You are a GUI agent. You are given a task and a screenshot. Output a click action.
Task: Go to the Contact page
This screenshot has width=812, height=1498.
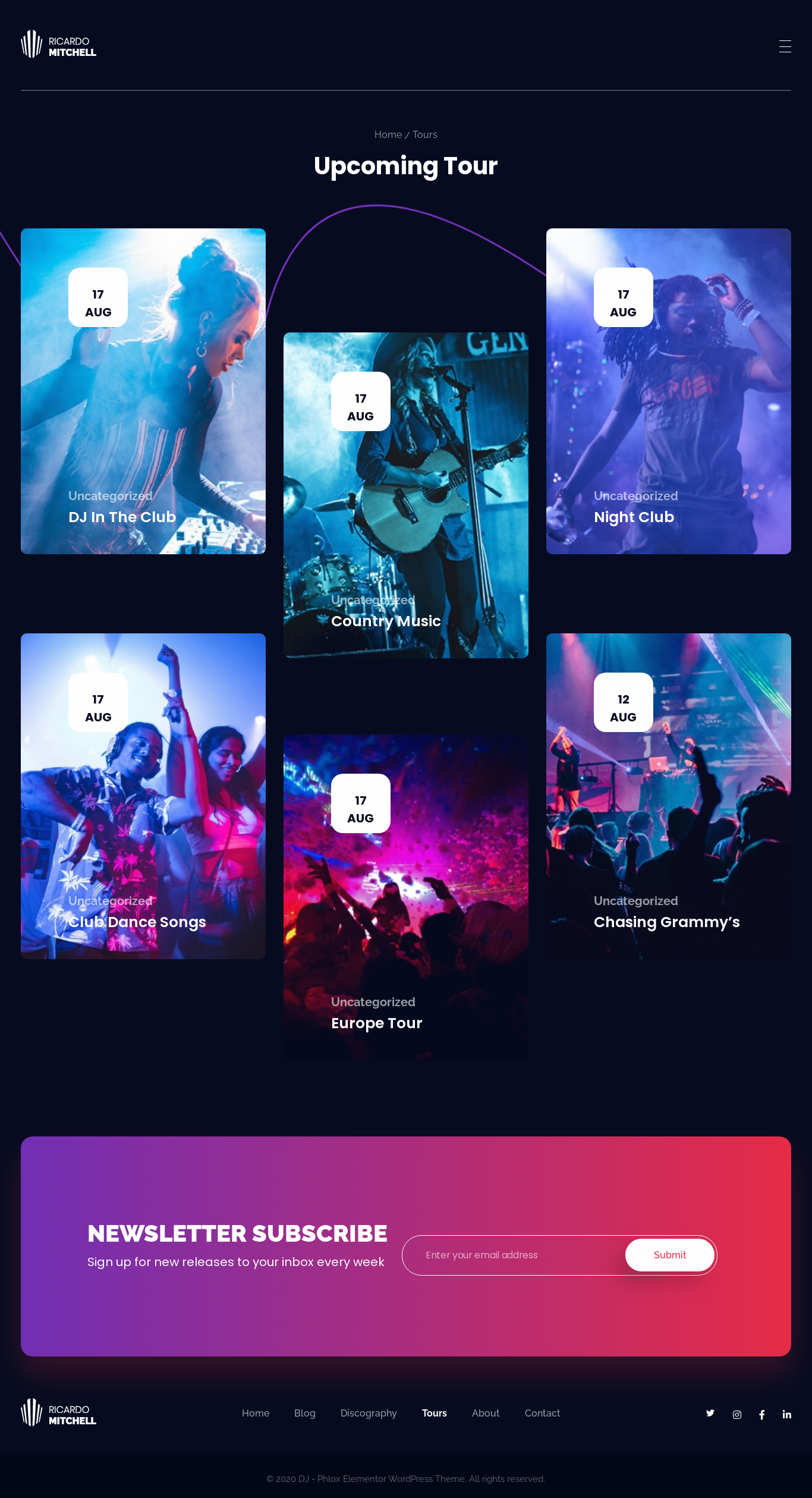[x=542, y=1414]
